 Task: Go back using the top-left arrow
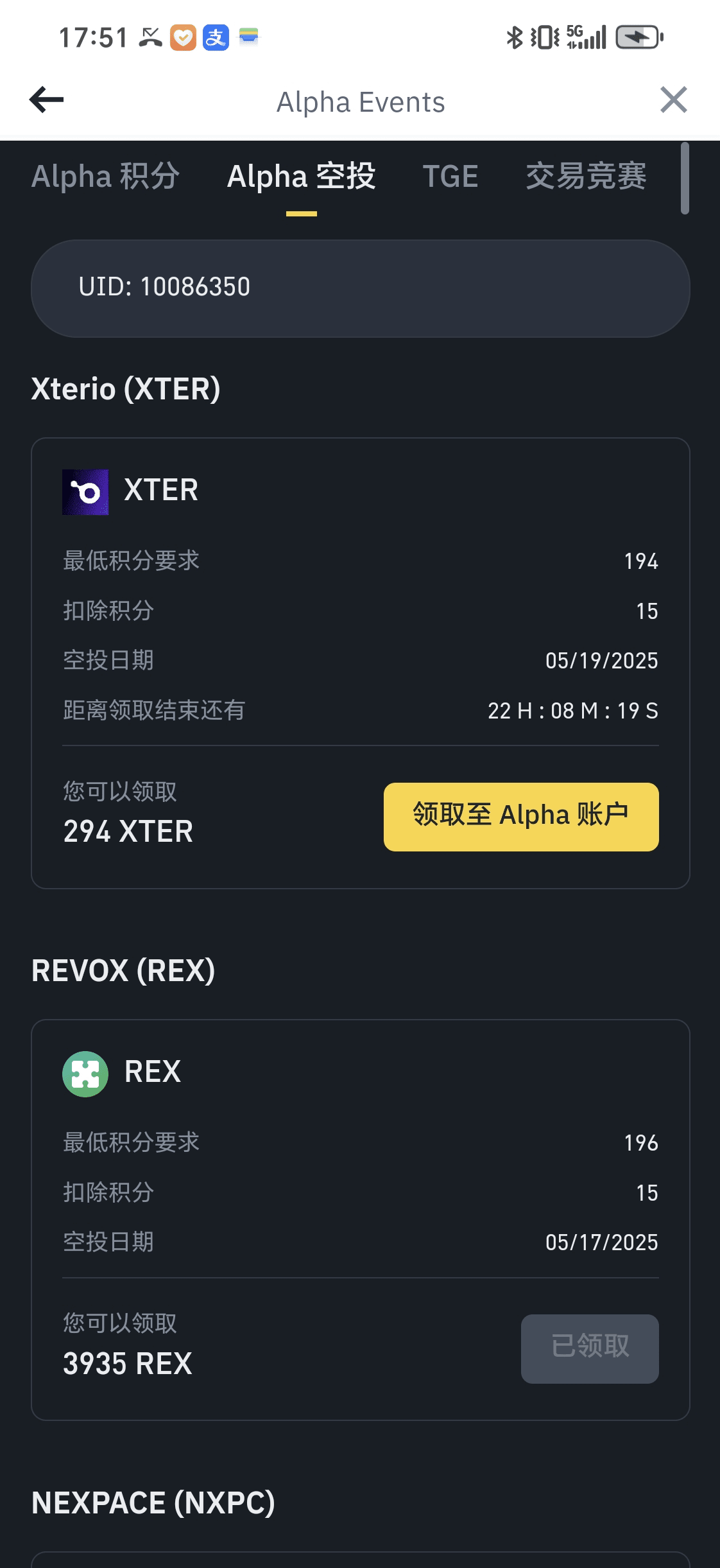[47, 100]
